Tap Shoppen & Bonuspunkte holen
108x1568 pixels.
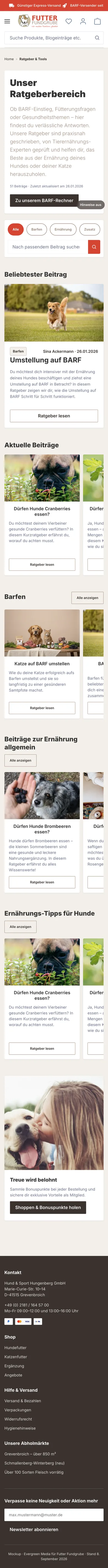pos(48,1207)
